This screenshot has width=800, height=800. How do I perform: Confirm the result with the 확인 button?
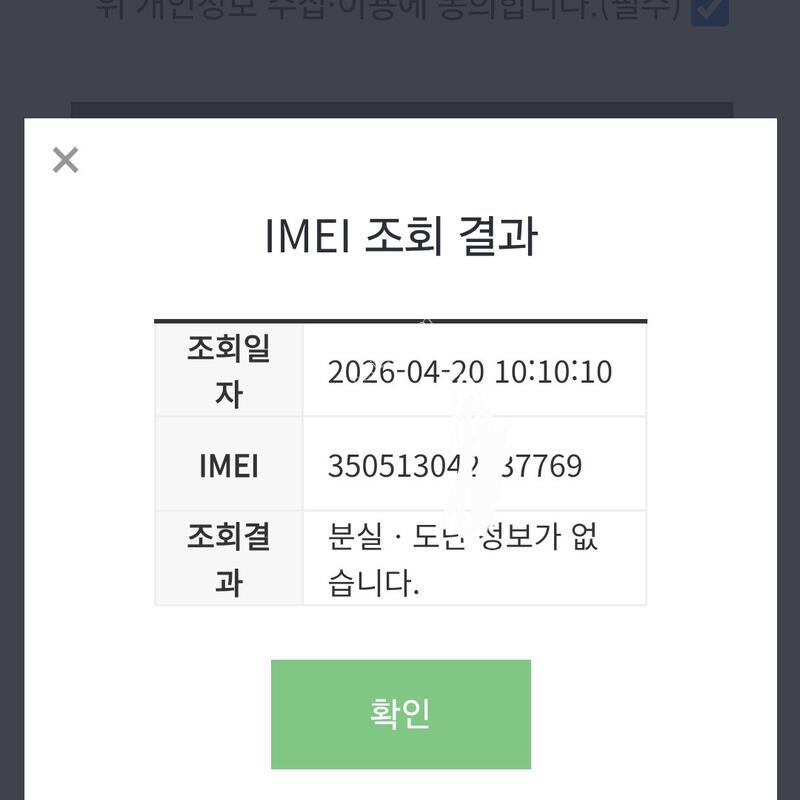click(400, 714)
